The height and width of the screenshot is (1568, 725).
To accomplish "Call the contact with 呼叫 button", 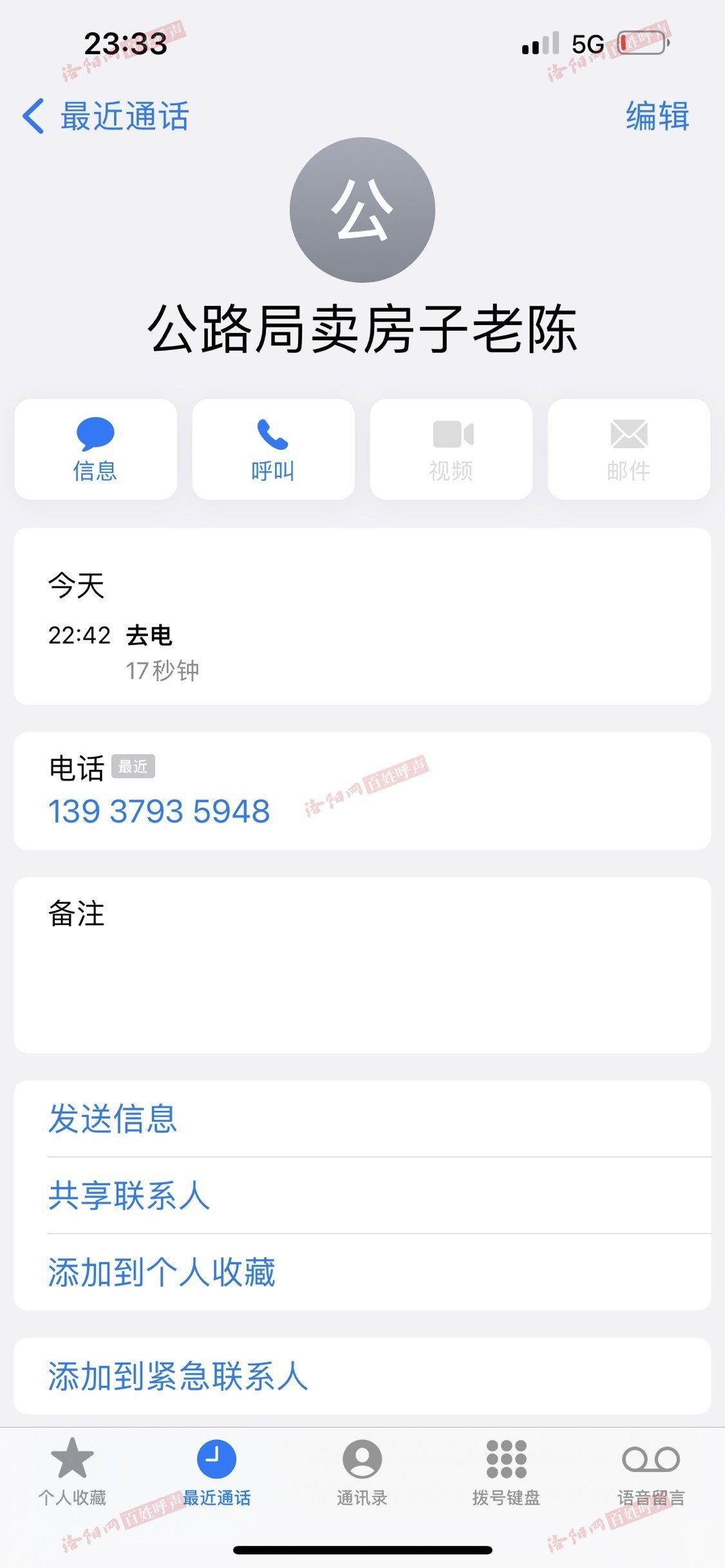I will [x=273, y=449].
